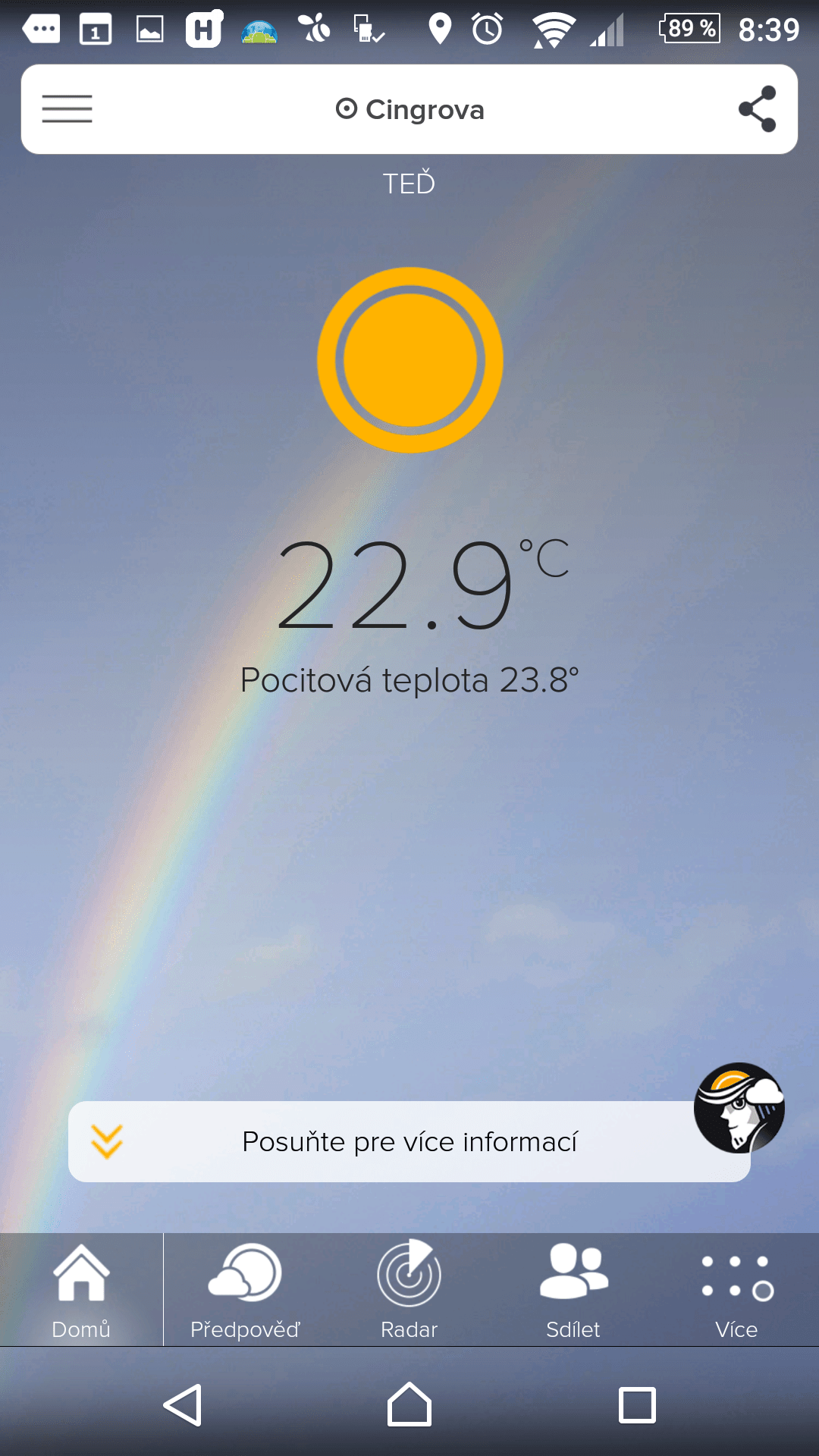This screenshot has height=1456, width=819.
Task: Tap the share icon in top bar
Action: (757, 109)
